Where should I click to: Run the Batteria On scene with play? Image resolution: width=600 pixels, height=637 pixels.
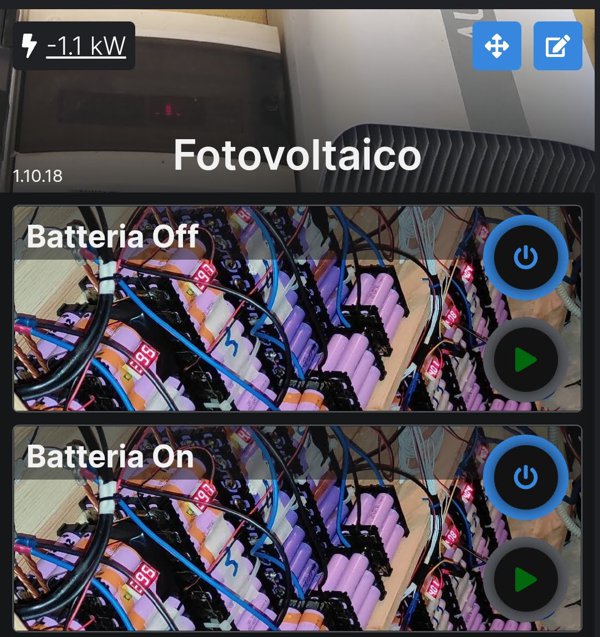coord(526,580)
